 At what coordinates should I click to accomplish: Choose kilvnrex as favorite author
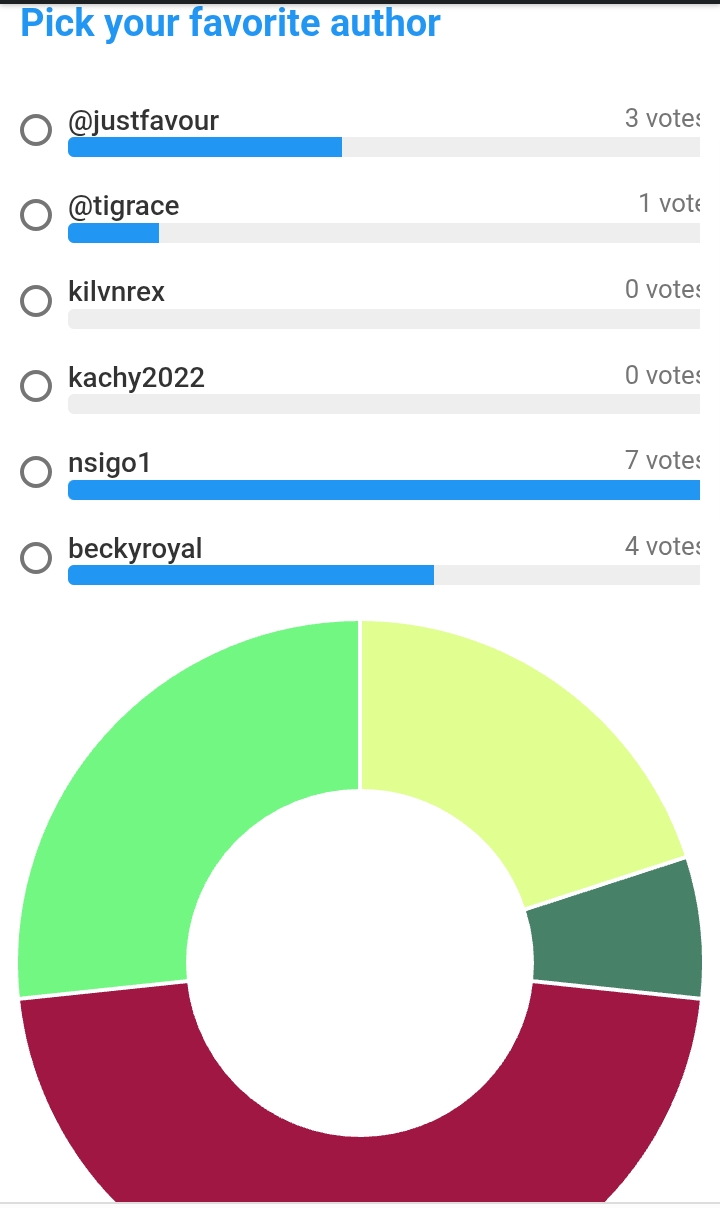point(36,301)
